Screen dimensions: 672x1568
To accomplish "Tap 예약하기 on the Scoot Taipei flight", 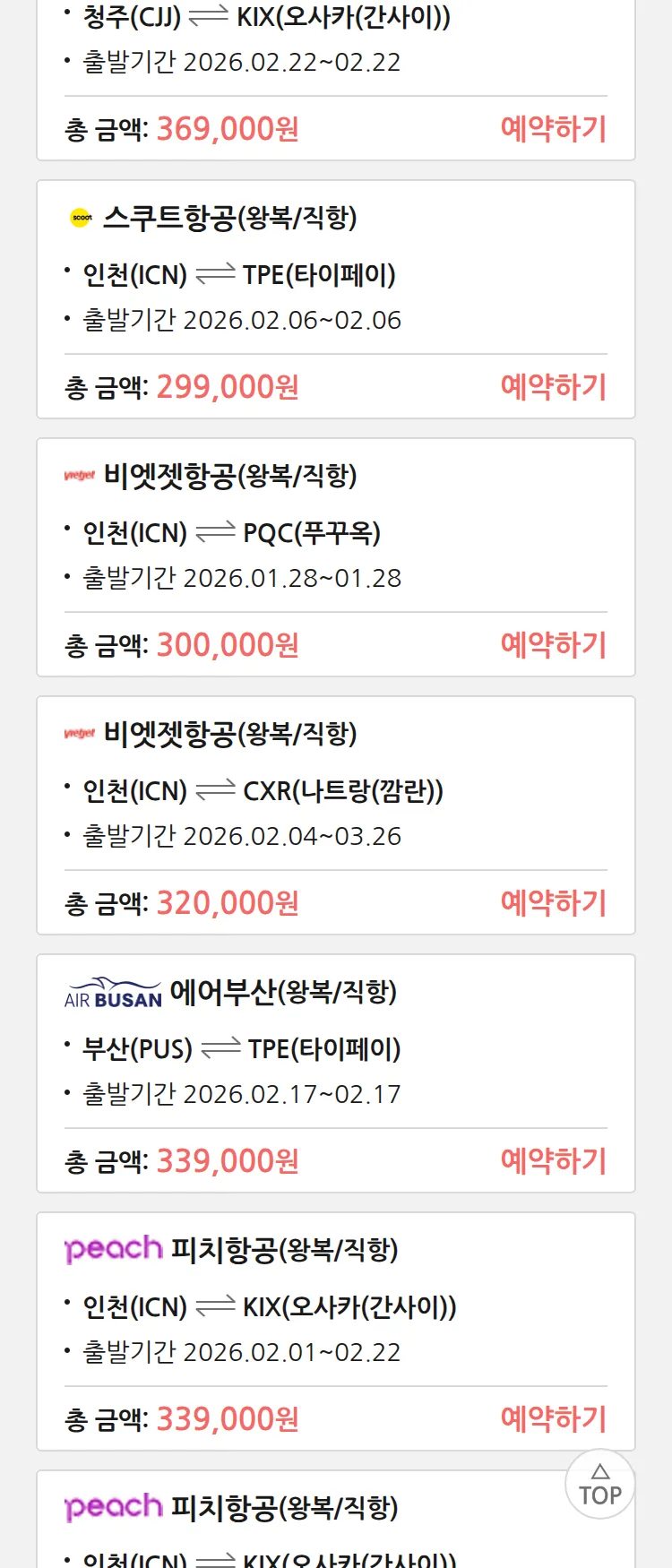I will [553, 387].
